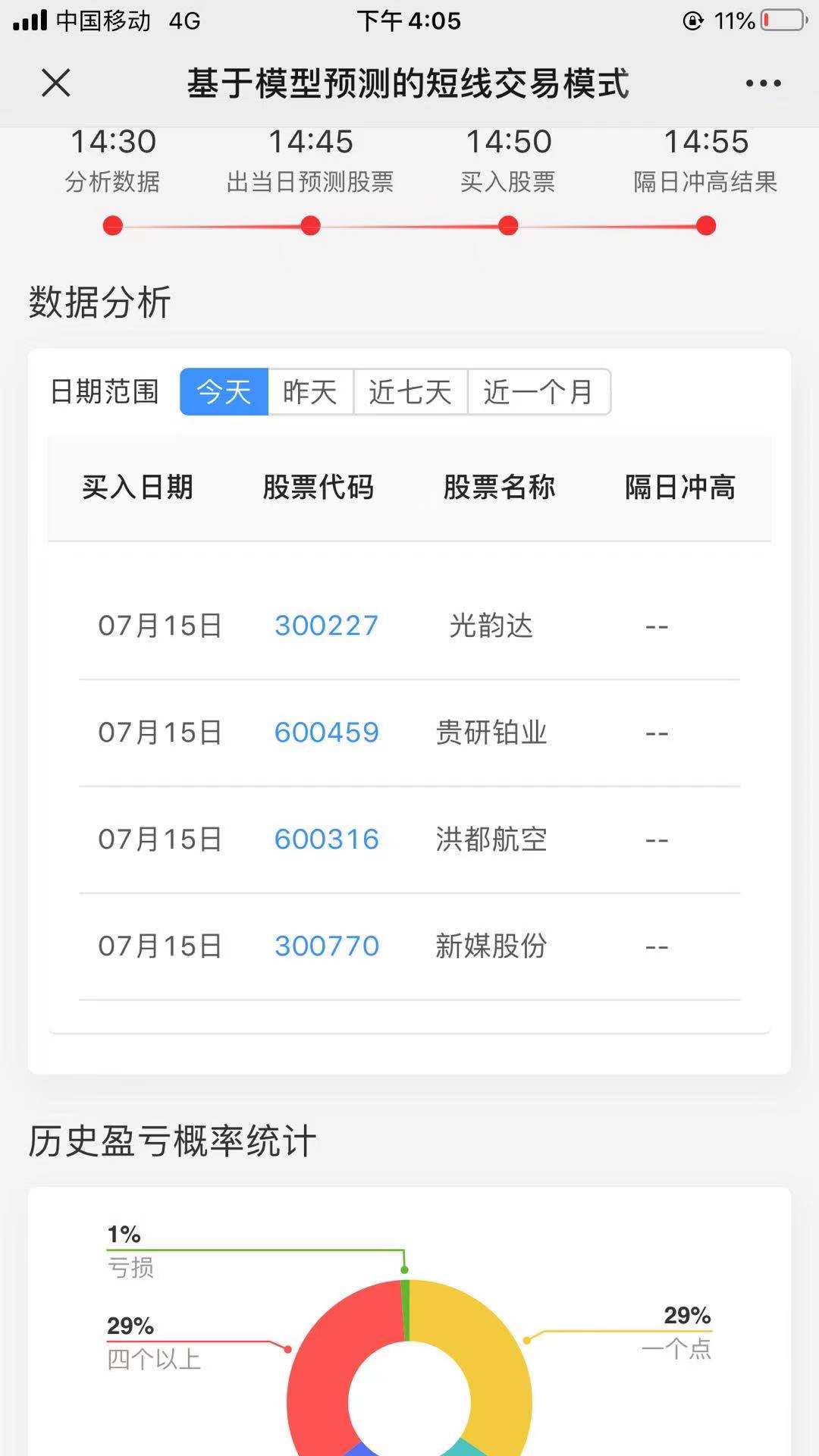The image size is (819, 1456).
Task: Switch date range to 昨天
Action: [x=310, y=392]
